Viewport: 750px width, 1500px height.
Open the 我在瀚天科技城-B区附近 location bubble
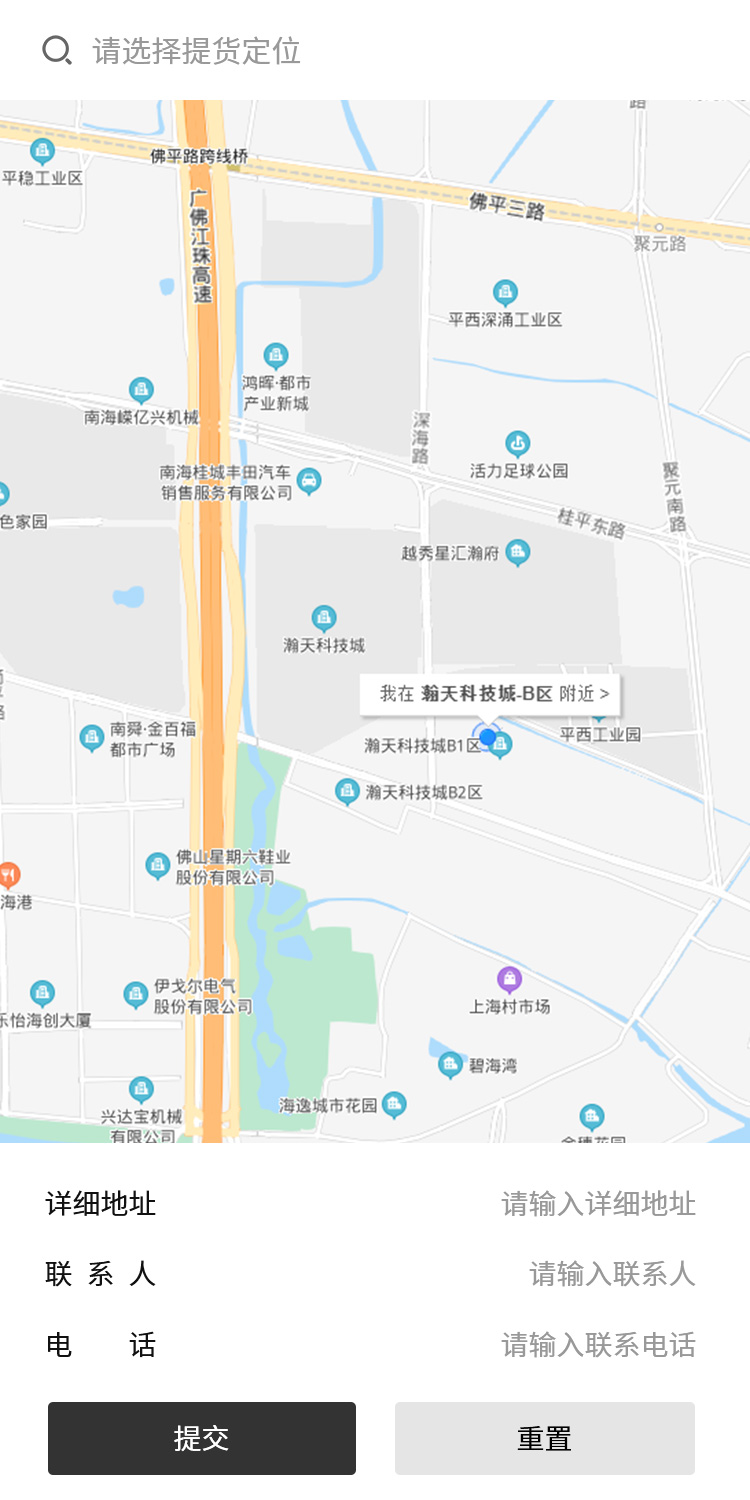(490, 694)
